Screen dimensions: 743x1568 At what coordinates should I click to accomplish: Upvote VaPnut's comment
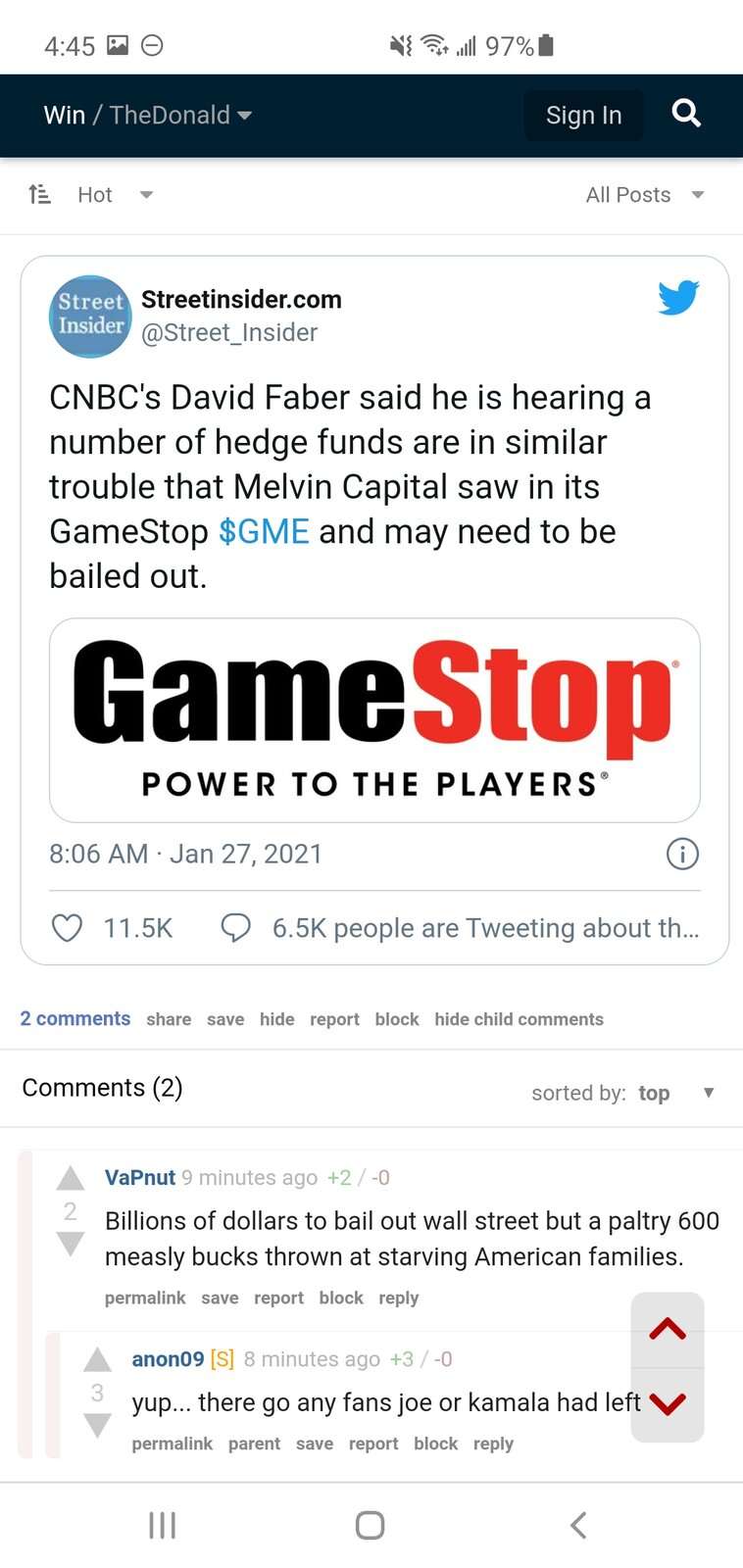pyautogui.click(x=71, y=1178)
